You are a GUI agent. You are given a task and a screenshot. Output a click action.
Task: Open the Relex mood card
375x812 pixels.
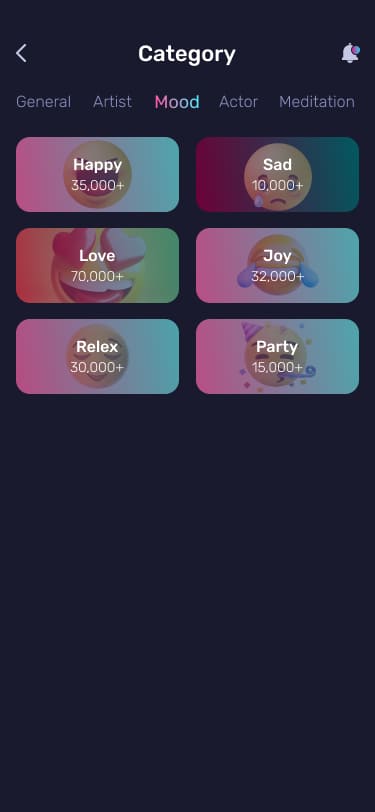point(97,357)
